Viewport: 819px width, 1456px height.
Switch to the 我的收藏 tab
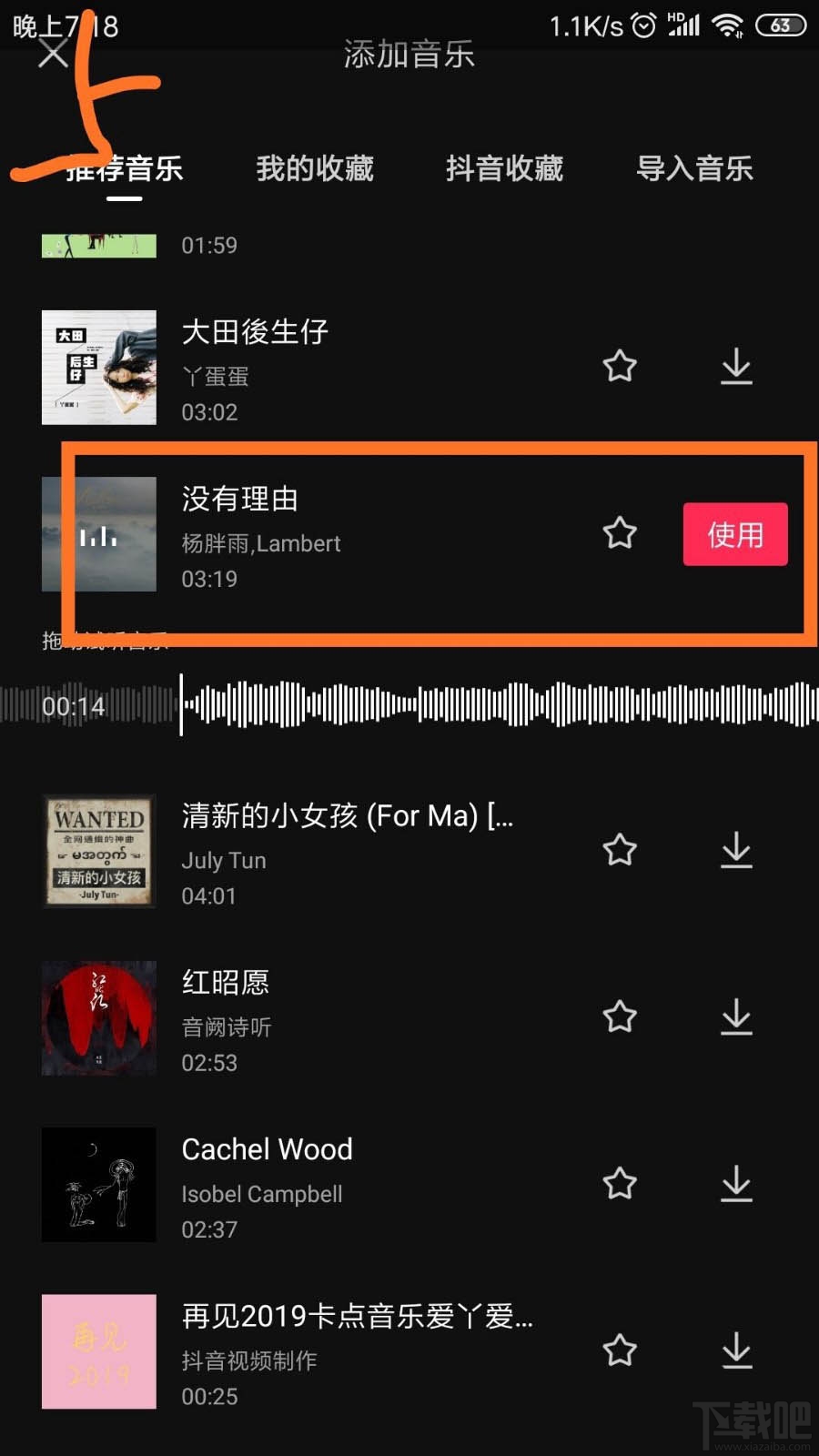tap(316, 169)
